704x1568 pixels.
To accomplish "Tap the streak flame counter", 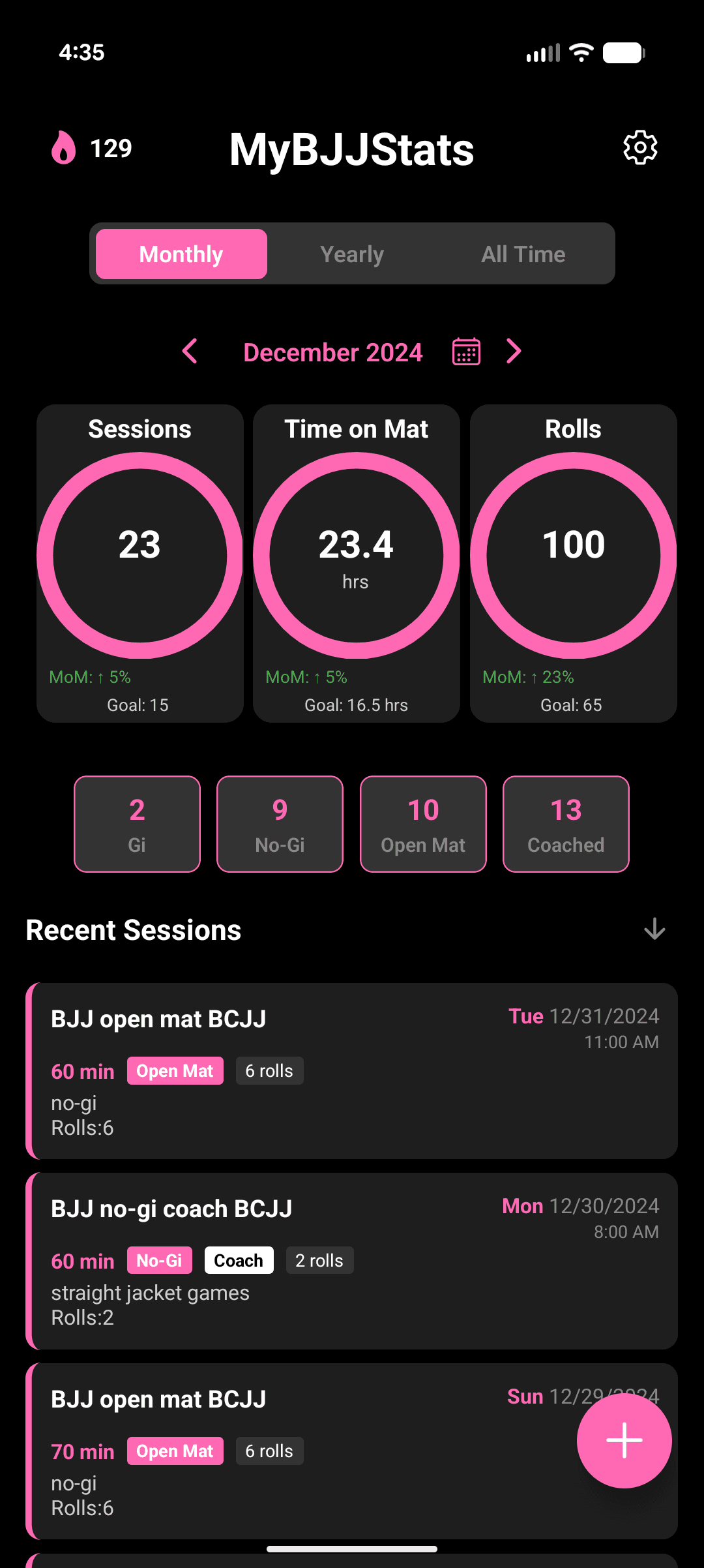I will tap(92, 148).
